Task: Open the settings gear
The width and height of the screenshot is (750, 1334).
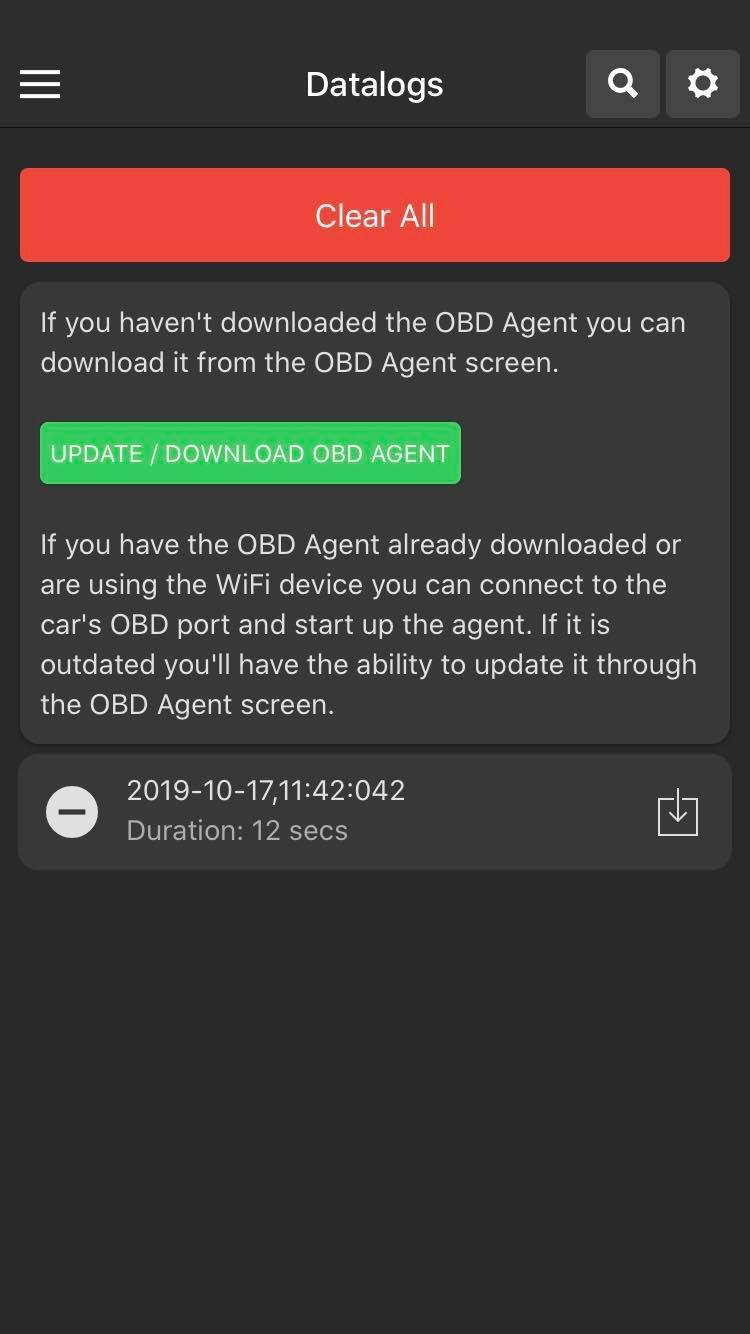Action: (x=703, y=84)
